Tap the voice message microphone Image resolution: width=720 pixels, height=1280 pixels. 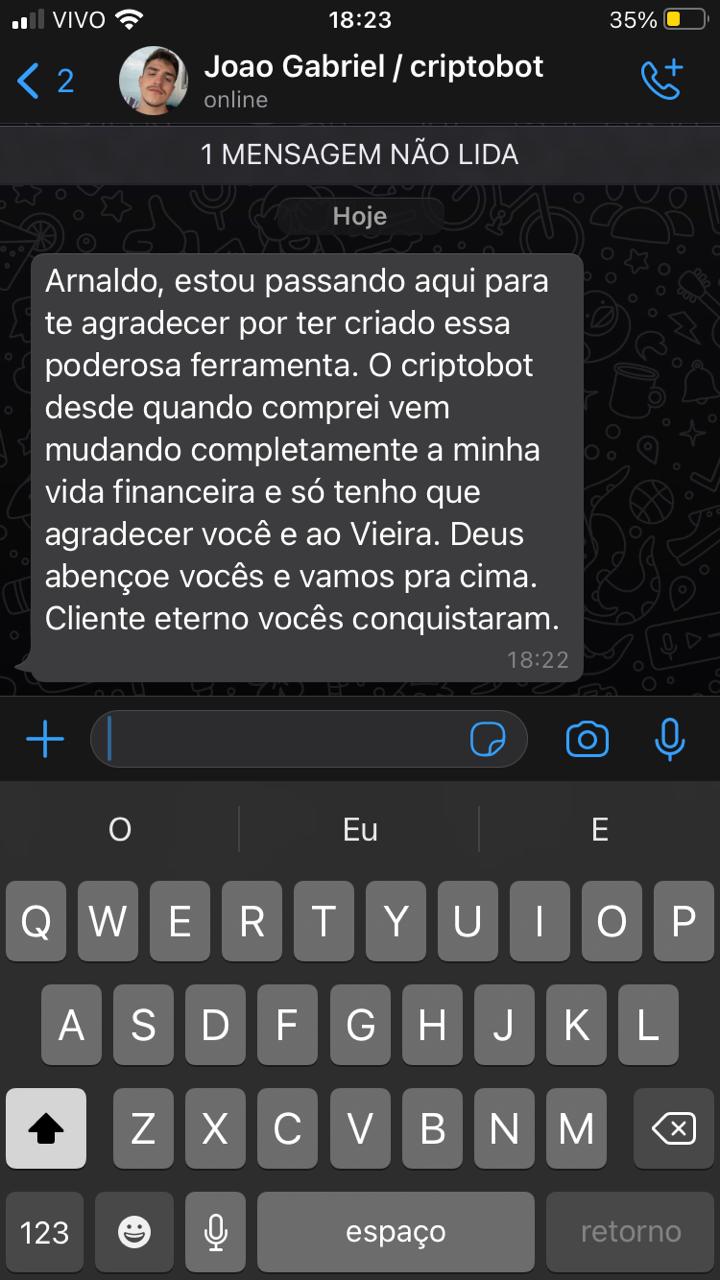669,740
